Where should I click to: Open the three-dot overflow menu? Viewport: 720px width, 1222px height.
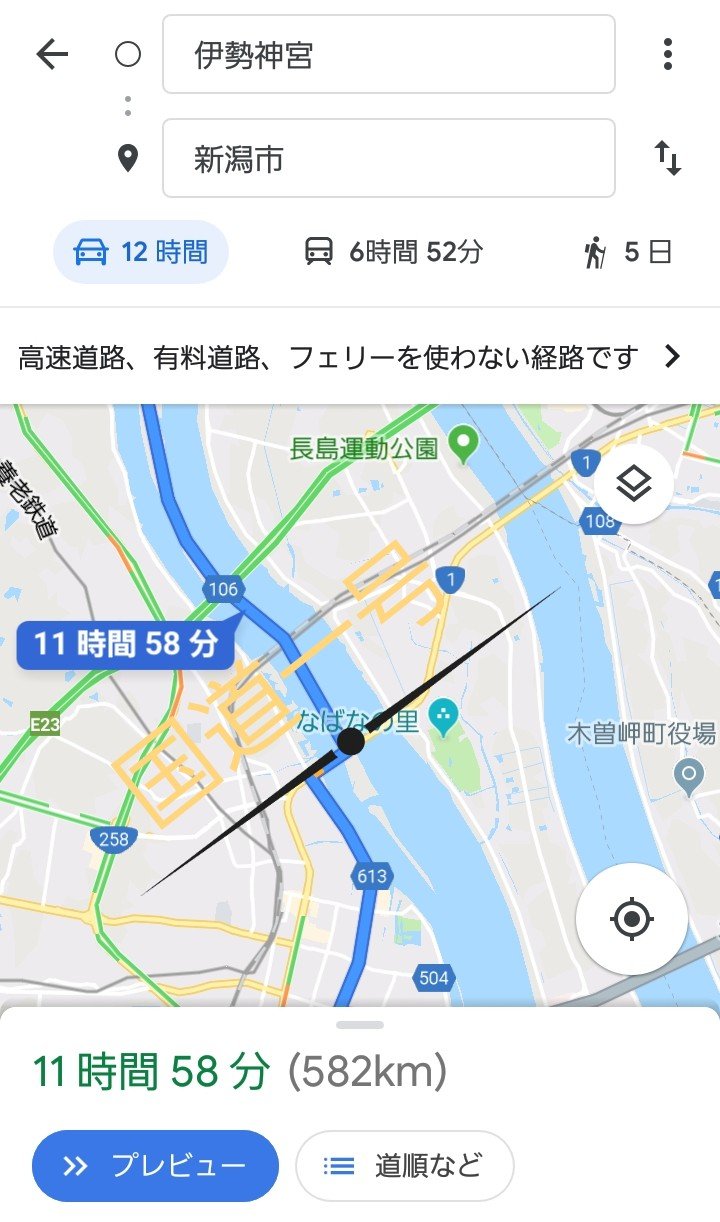coord(668,55)
